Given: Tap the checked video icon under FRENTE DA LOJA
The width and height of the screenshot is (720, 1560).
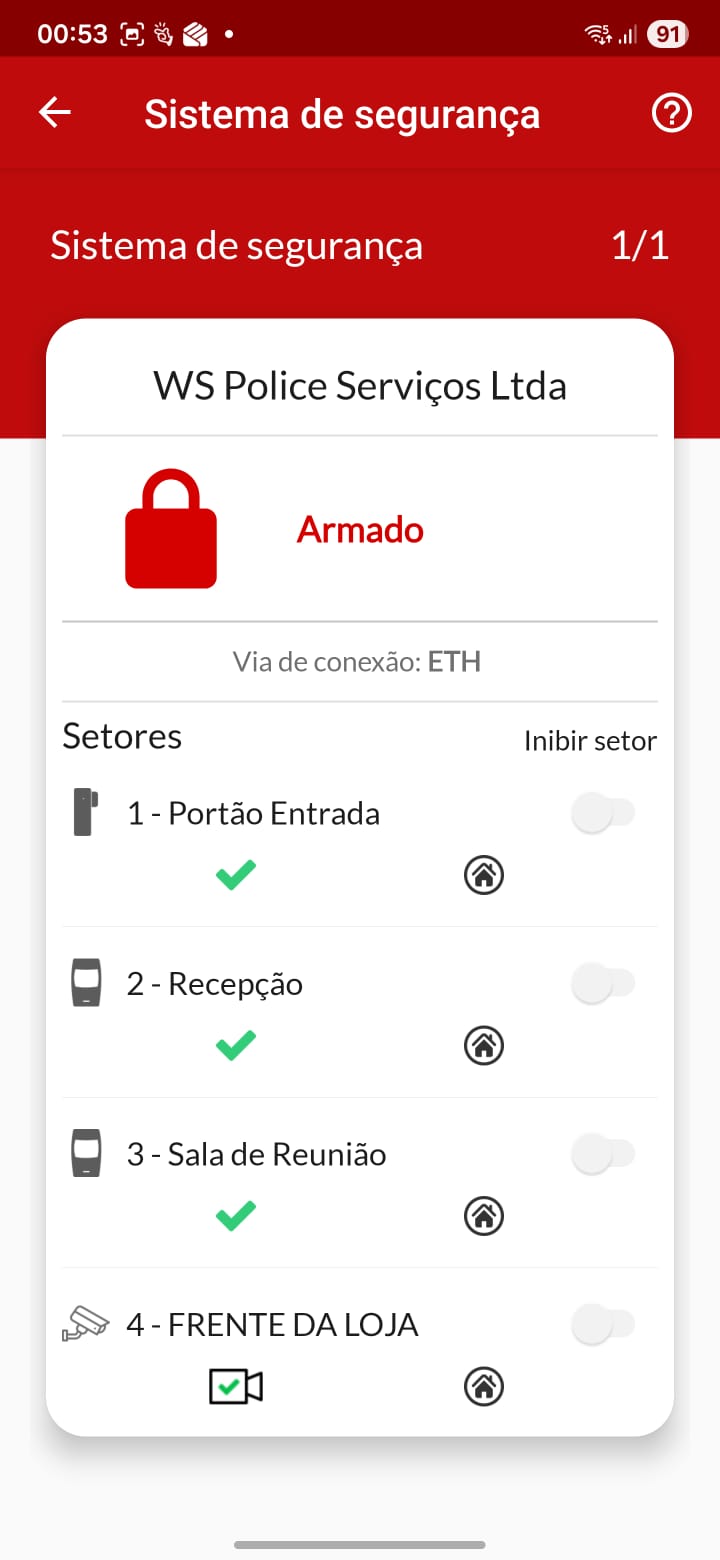Looking at the screenshot, I should (236, 1387).
